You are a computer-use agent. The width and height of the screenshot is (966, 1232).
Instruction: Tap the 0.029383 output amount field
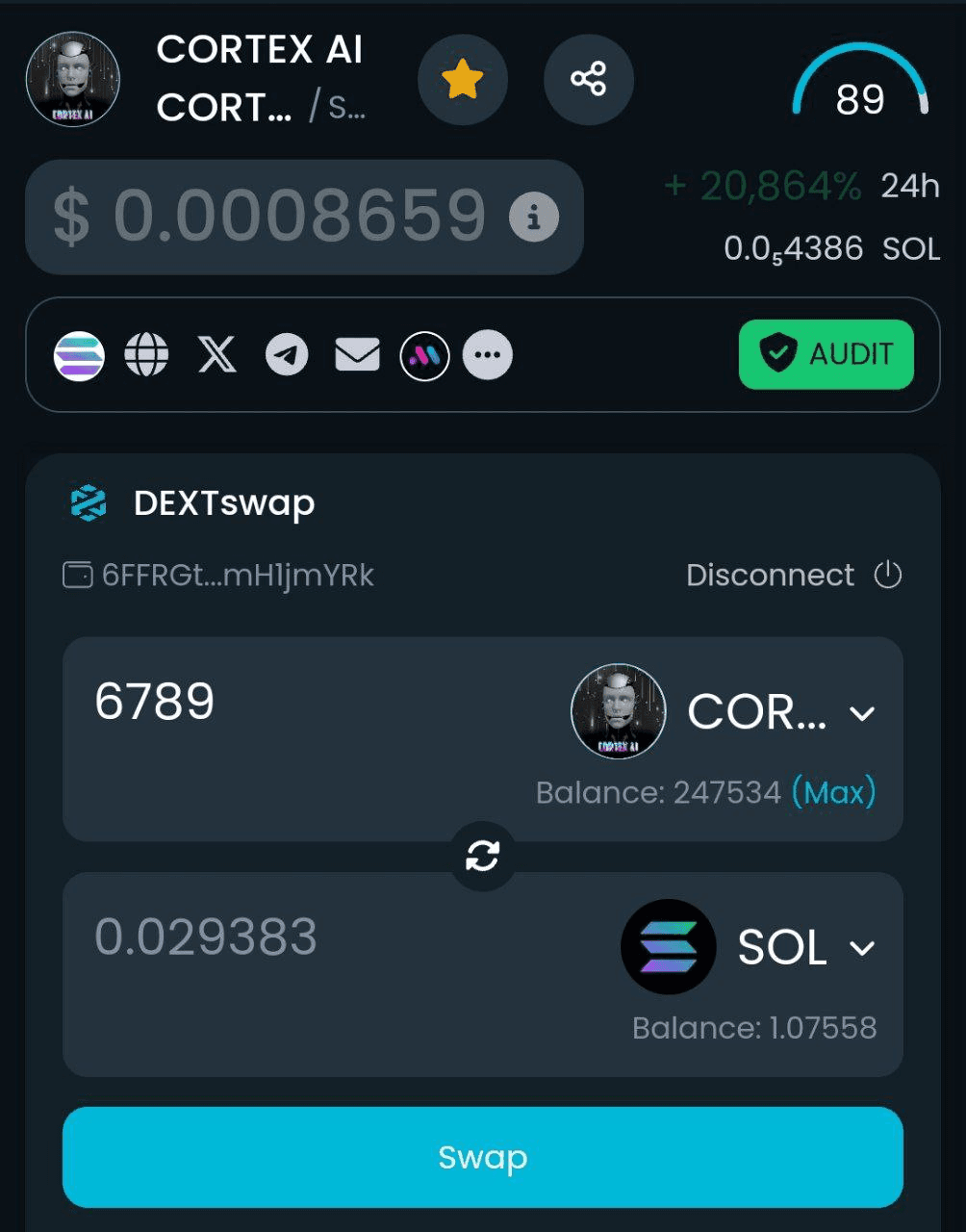pos(289,937)
